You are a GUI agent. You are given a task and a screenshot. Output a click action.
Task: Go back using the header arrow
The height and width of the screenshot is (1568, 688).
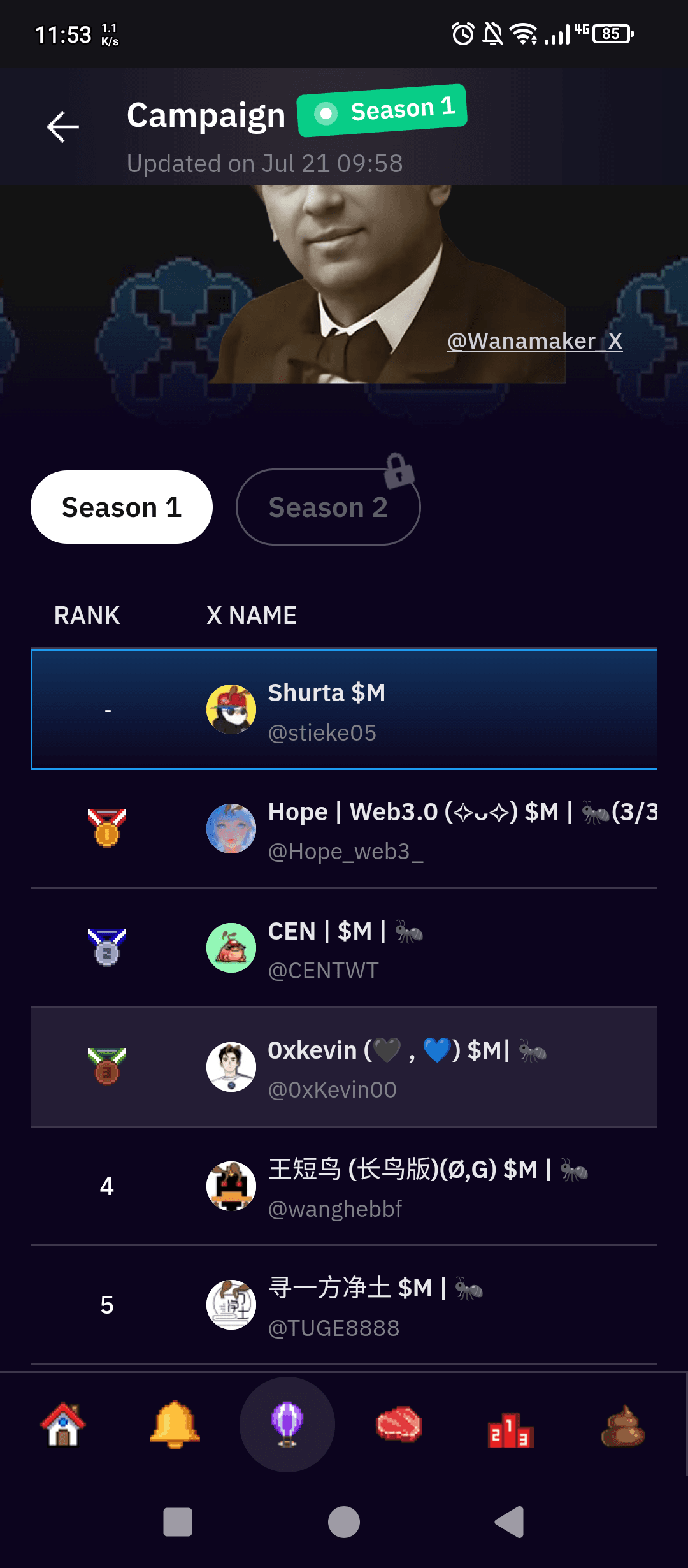click(x=63, y=127)
